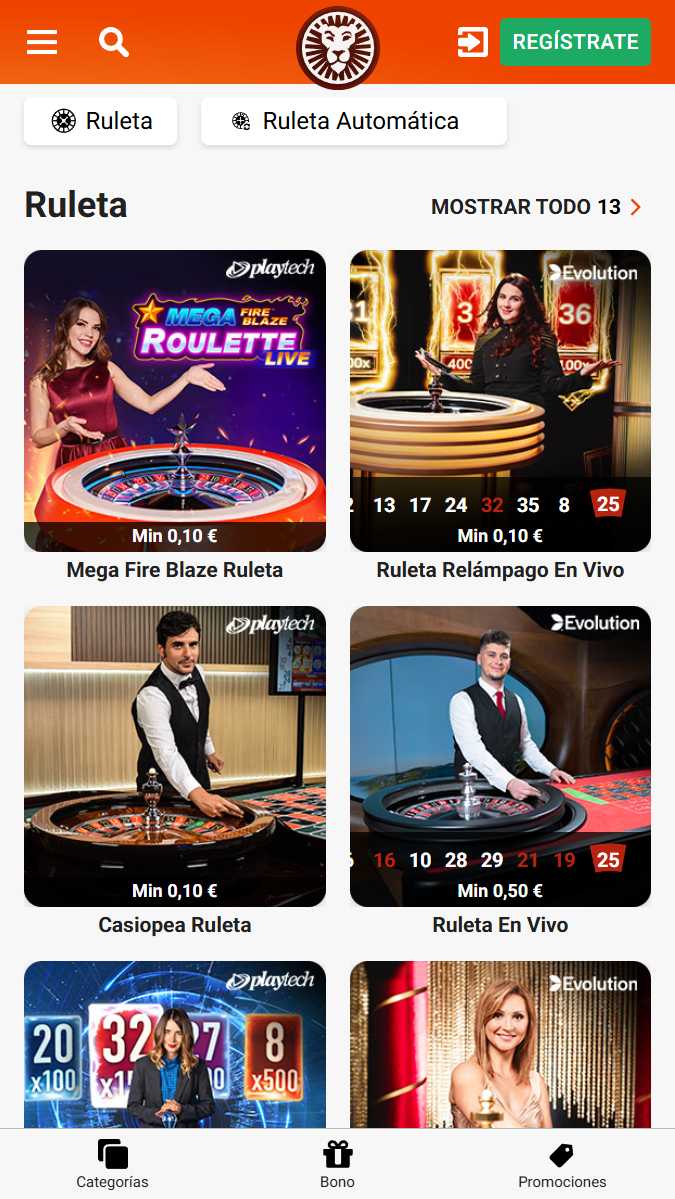The width and height of the screenshot is (675, 1199).
Task: Tap the login door icon
Action: 472,42
